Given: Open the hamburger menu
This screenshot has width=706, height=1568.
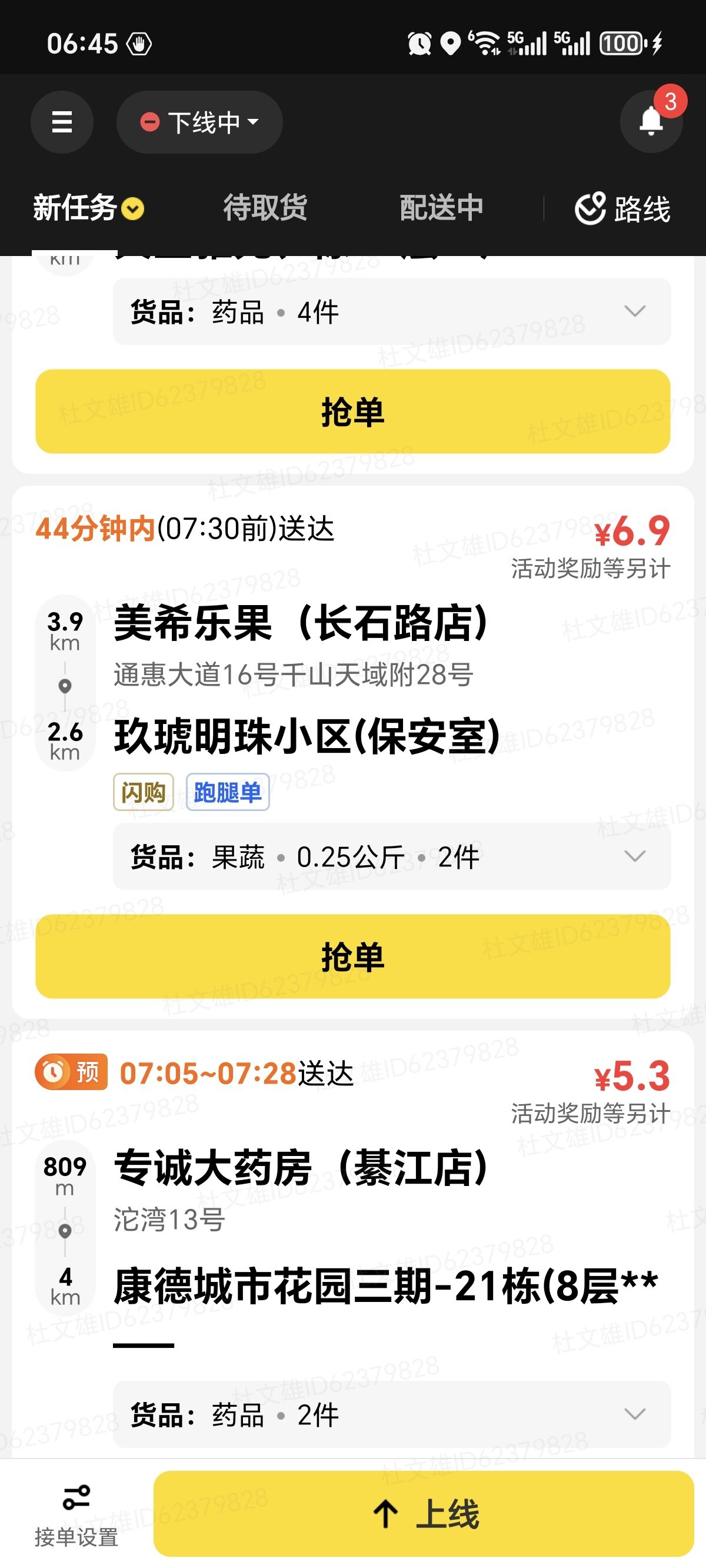Looking at the screenshot, I should click(x=61, y=122).
